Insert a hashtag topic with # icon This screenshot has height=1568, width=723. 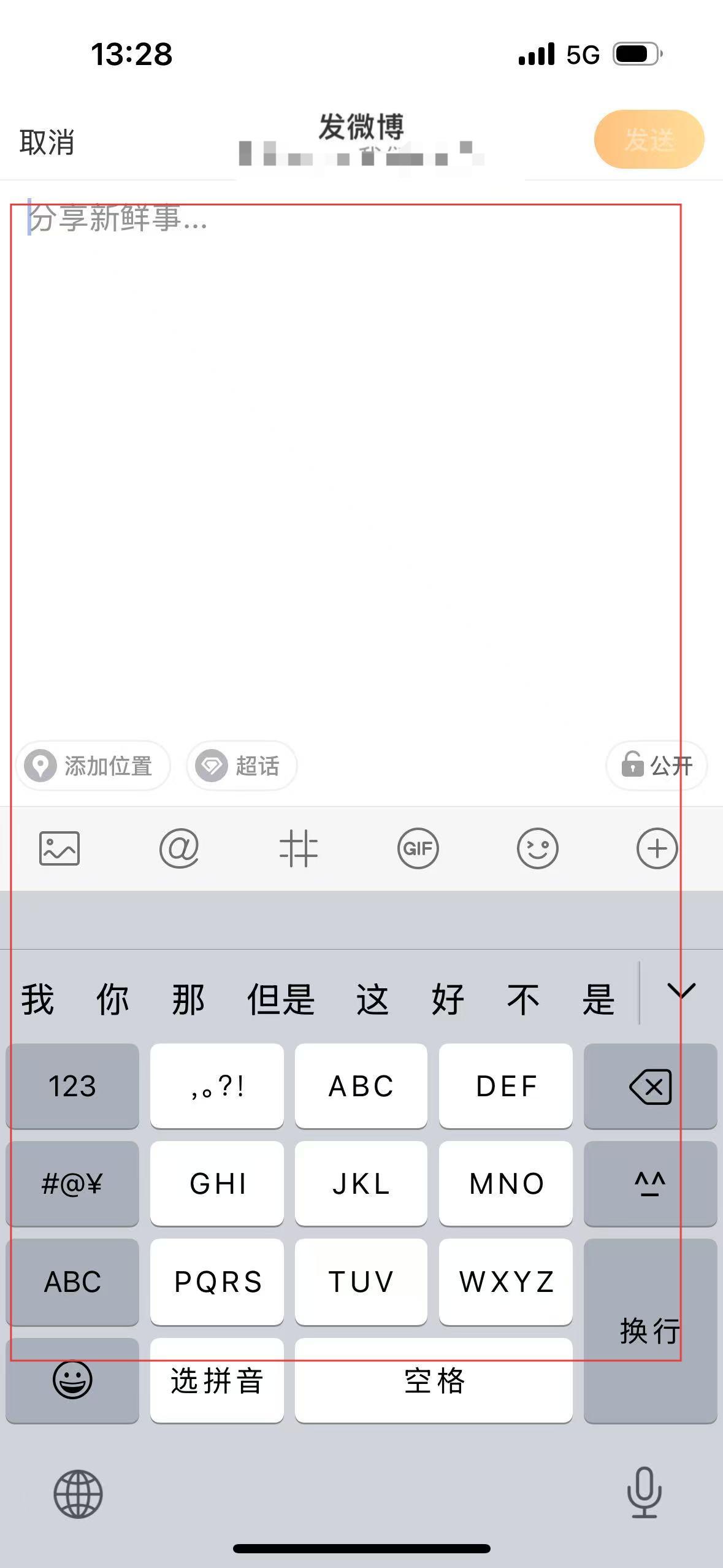click(x=299, y=848)
